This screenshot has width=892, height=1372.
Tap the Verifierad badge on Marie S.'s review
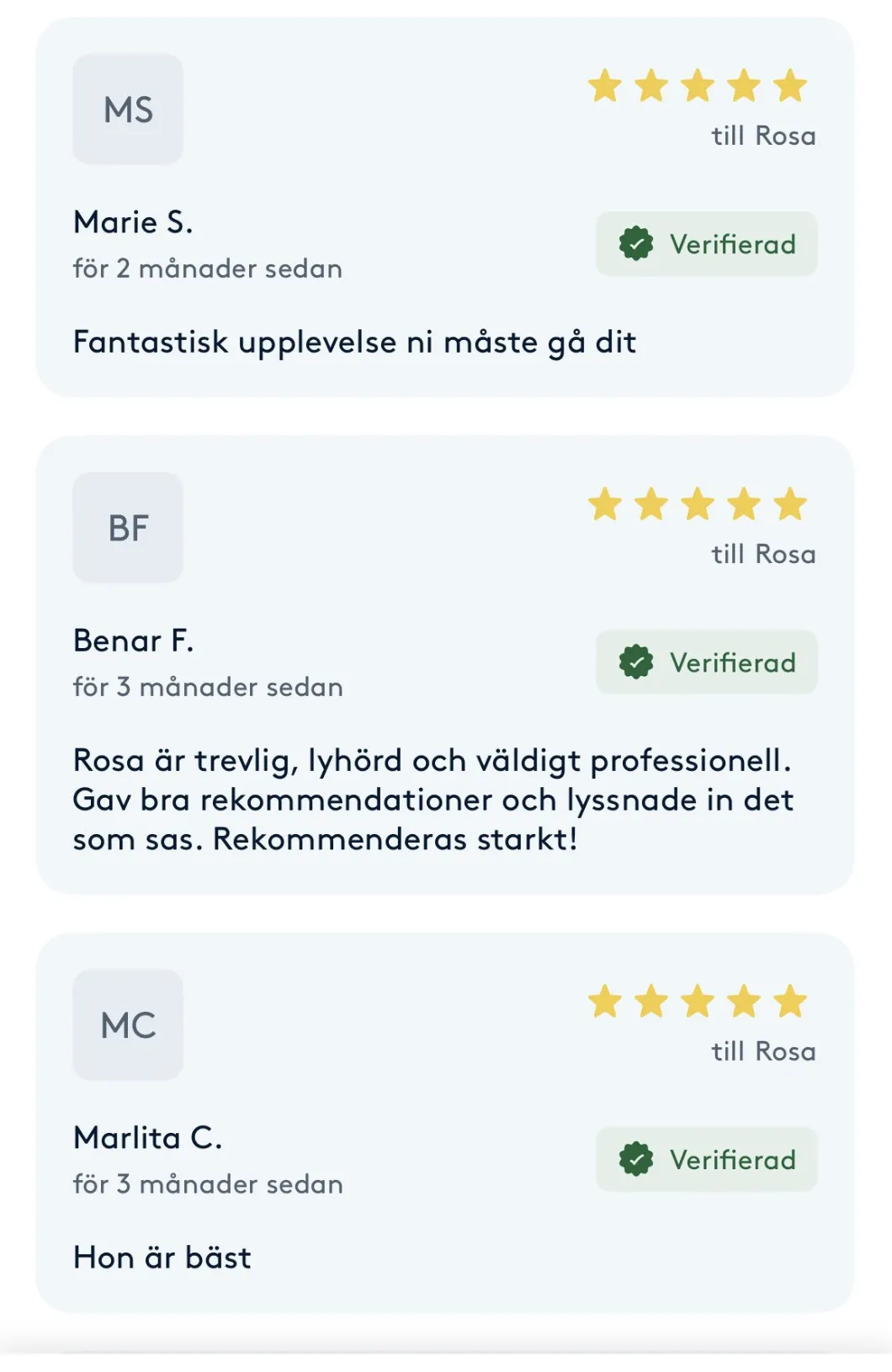707,244
